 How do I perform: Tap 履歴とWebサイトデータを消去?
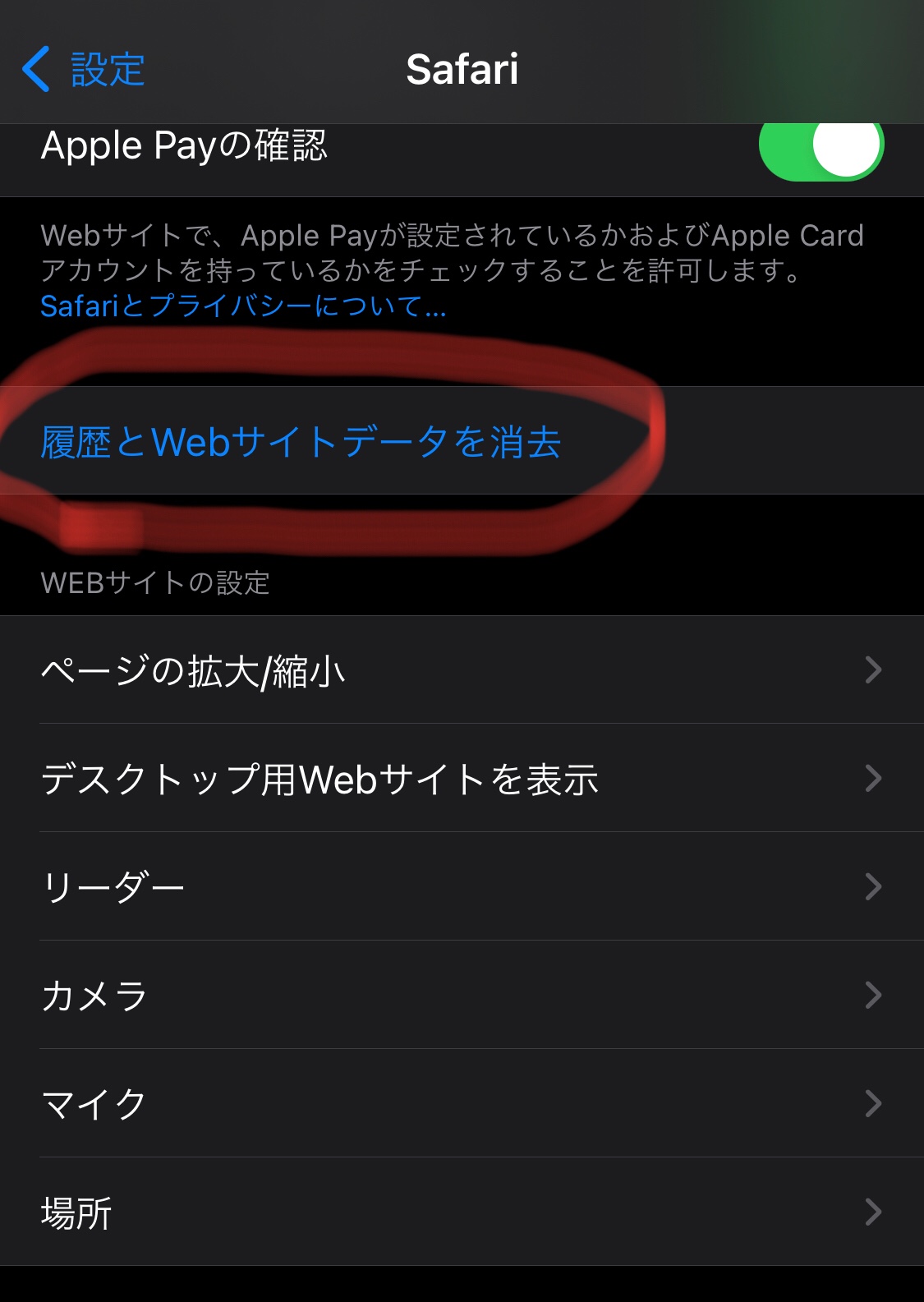click(x=301, y=442)
